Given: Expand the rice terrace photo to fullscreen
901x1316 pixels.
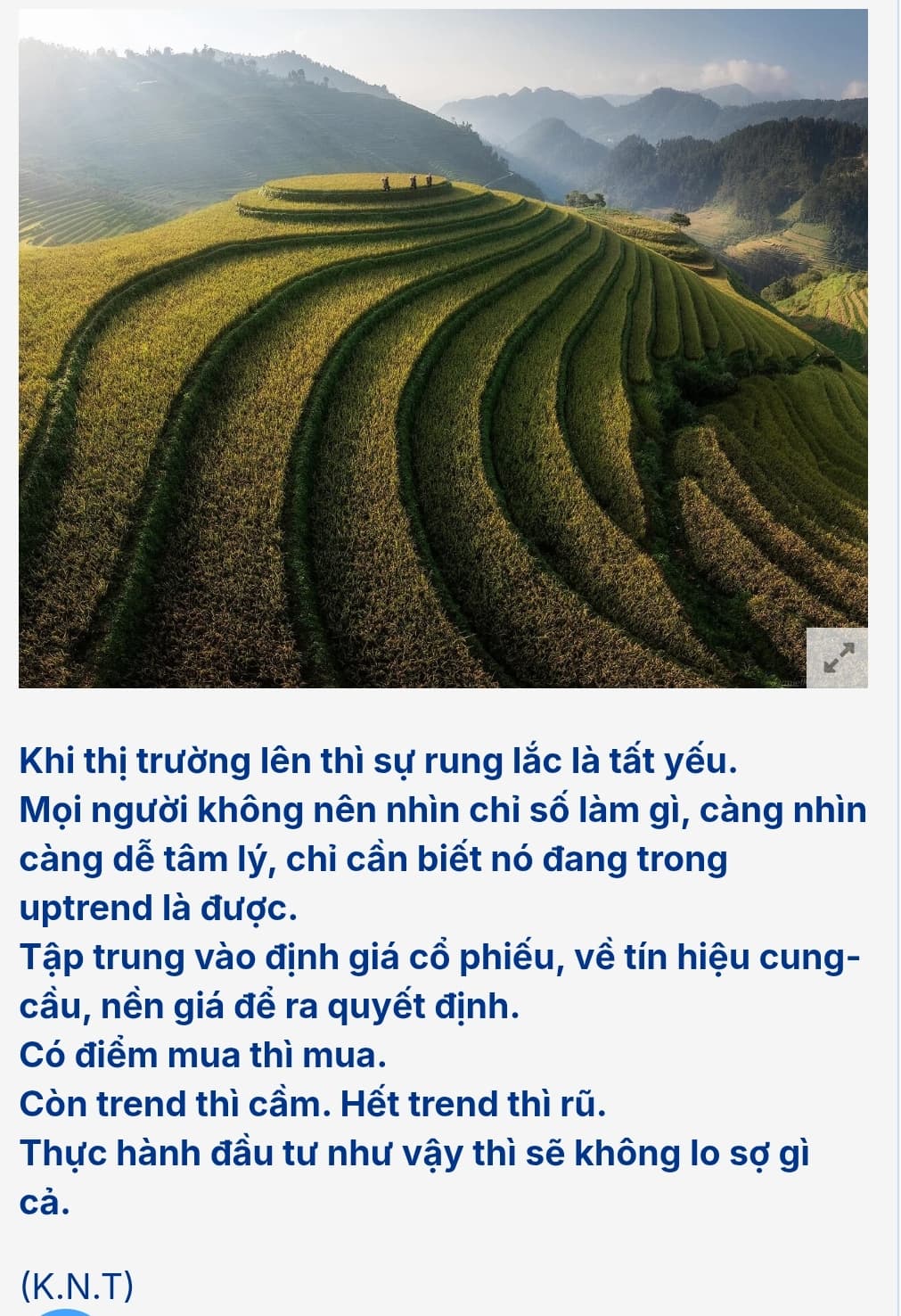Looking at the screenshot, I should (837, 657).
